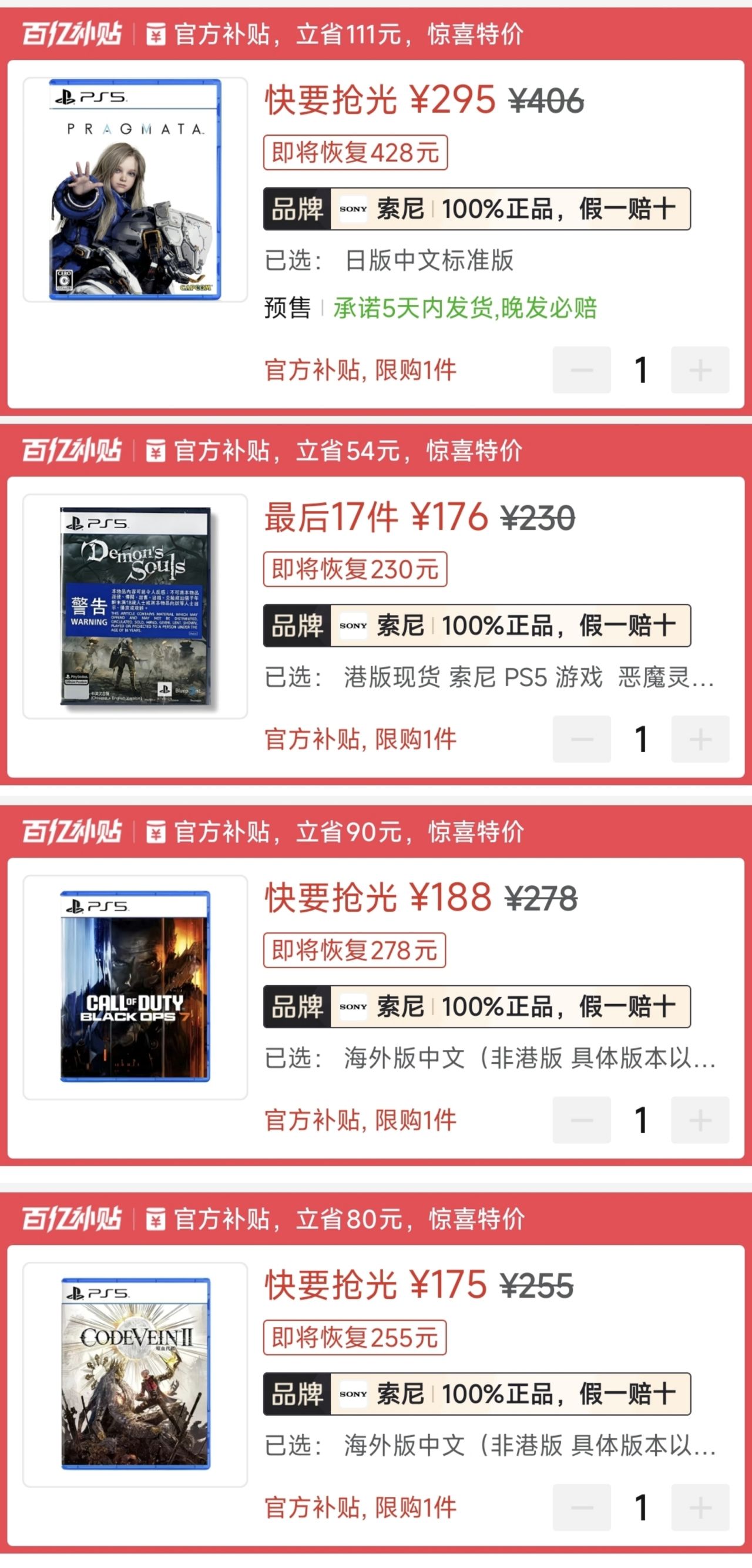The height and width of the screenshot is (1568, 752).
Task: Tap minus on the ¥188 Call of Duty item
Action: [582, 1120]
